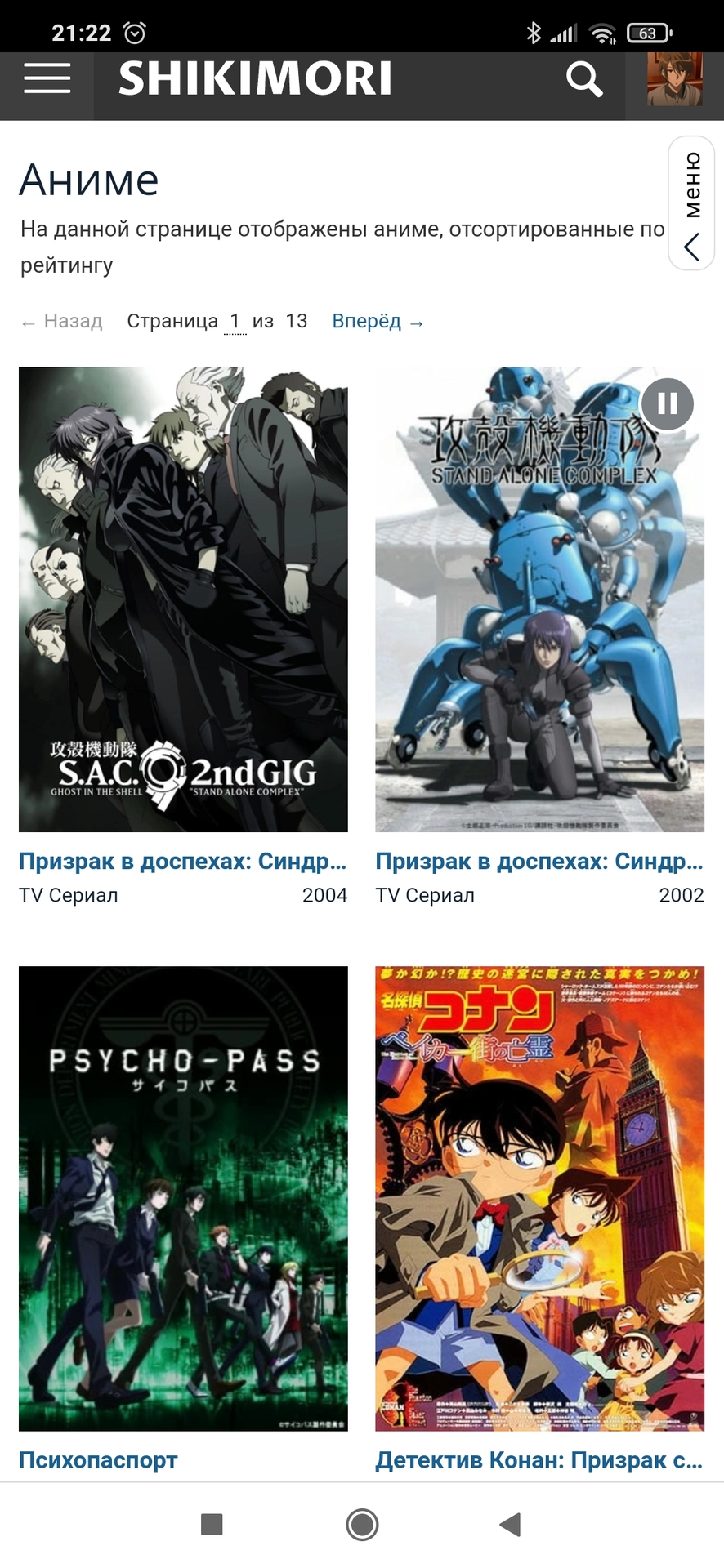Return to the home screen

click(x=362, y=1524)
